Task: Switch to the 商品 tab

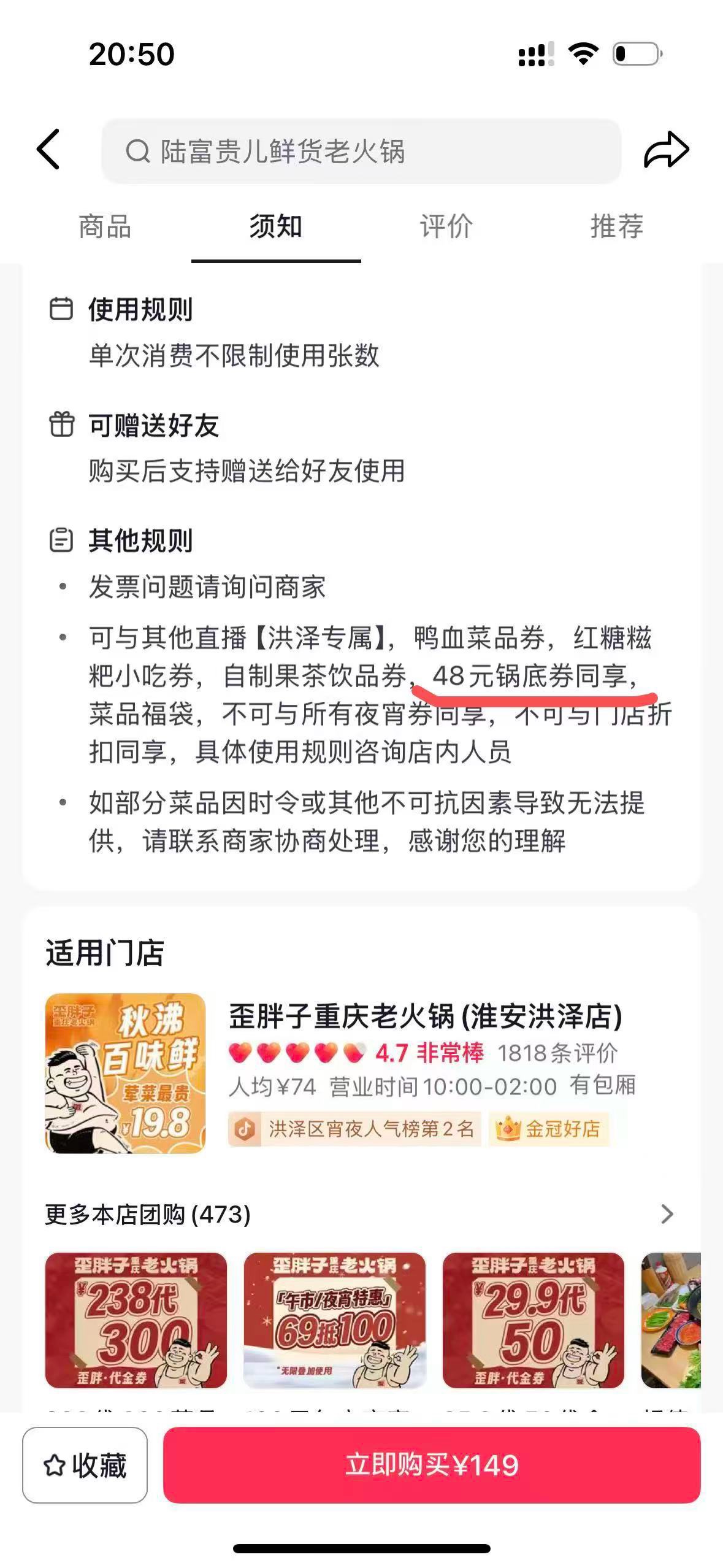Action: click(x=105, y=226)
